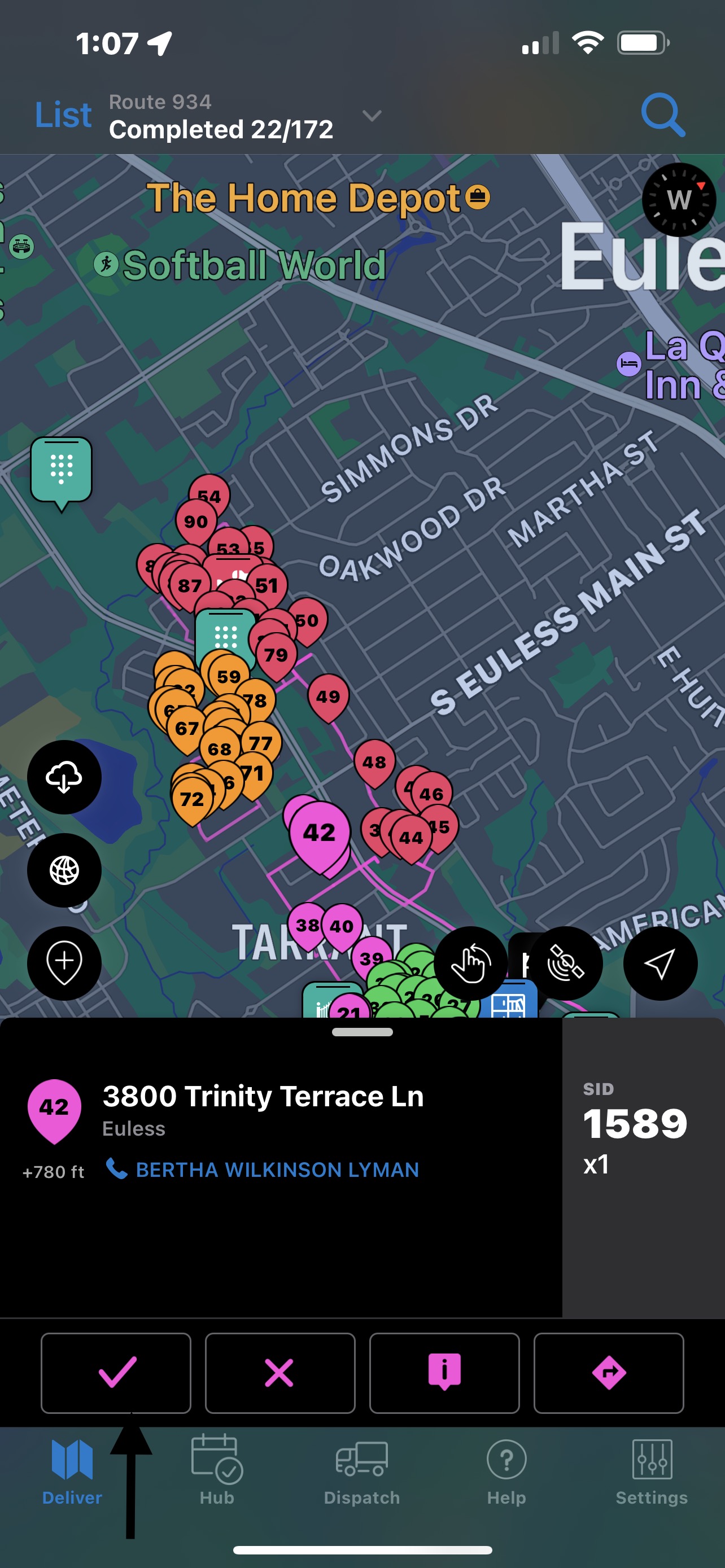Tap the globe map style button
Viewport: 725px width, 1568px height.
(64, 870)
